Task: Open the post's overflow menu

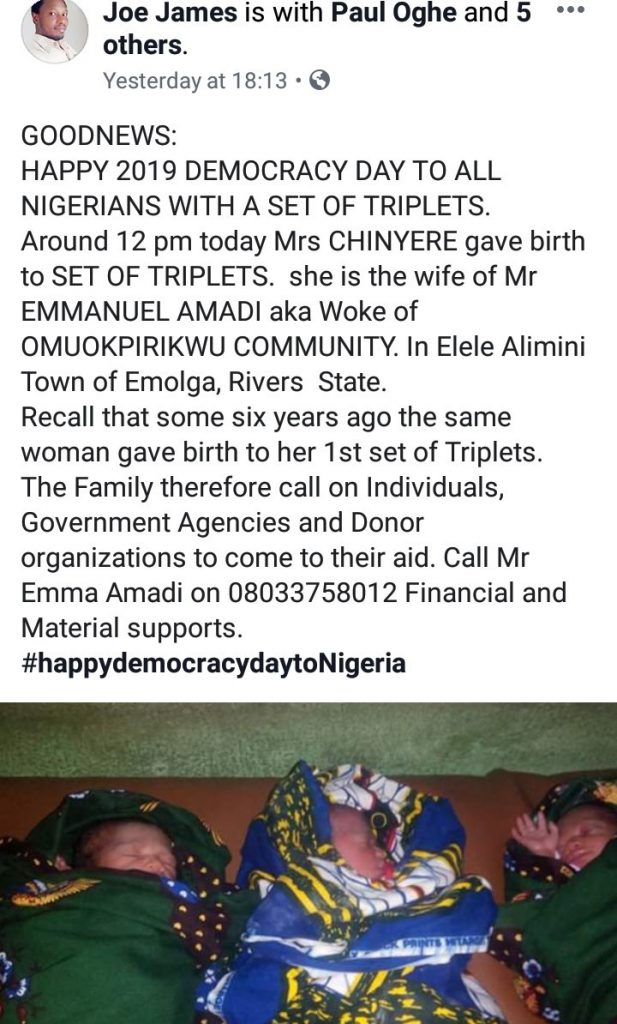Action: pyautogui.click(x=569, y=10)
